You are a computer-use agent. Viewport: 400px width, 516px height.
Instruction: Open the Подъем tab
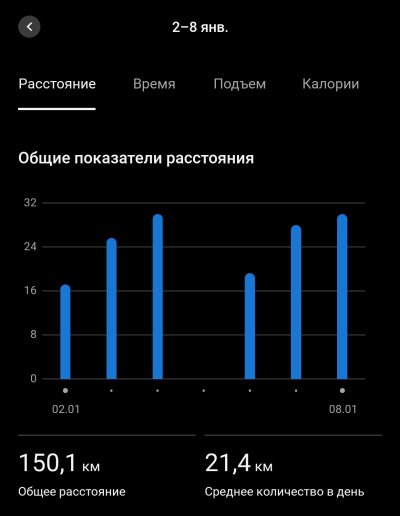240,84
